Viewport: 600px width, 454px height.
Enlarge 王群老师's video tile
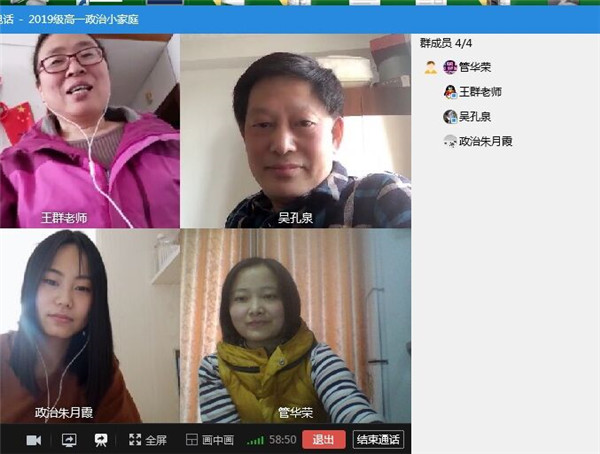[x=90, y=130]
